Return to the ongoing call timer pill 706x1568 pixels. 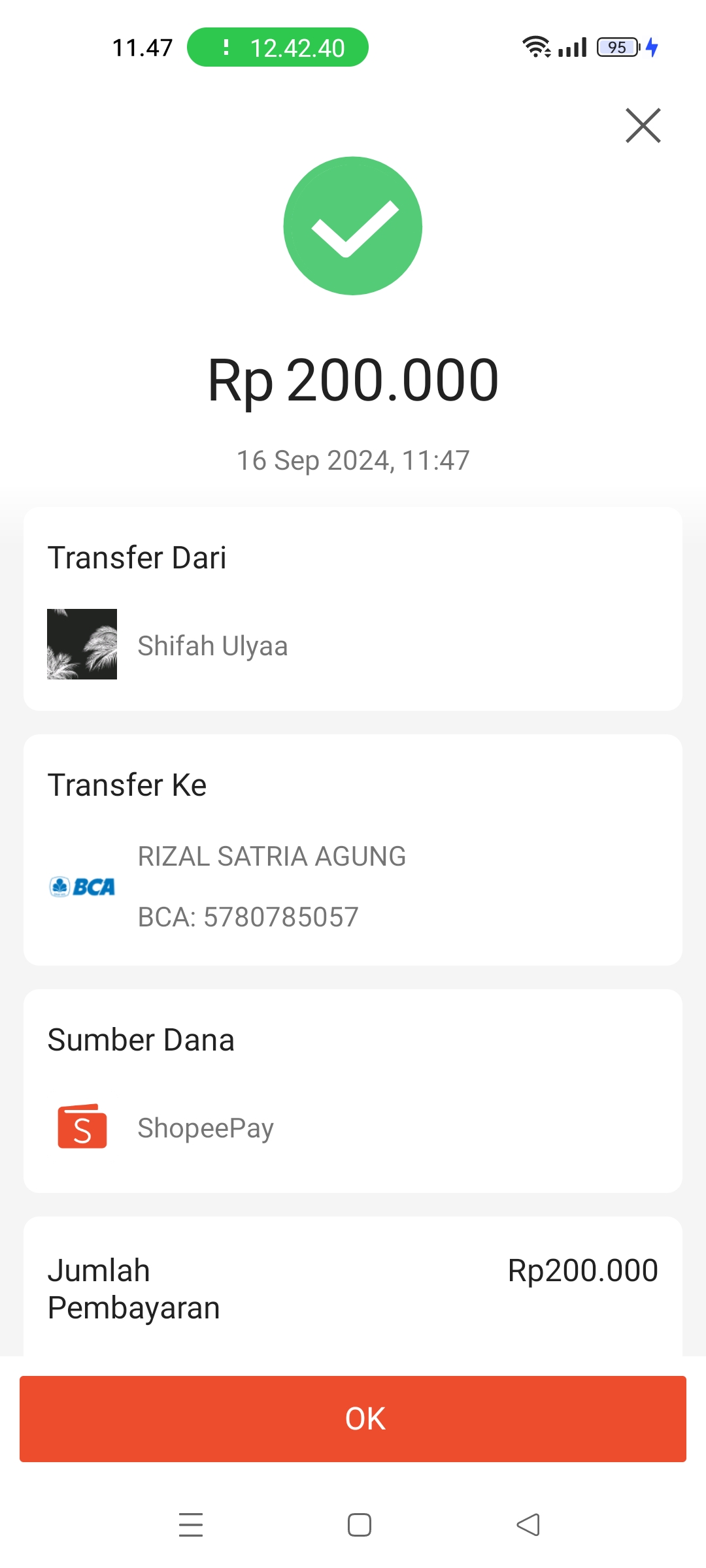(x=278, y=48)
